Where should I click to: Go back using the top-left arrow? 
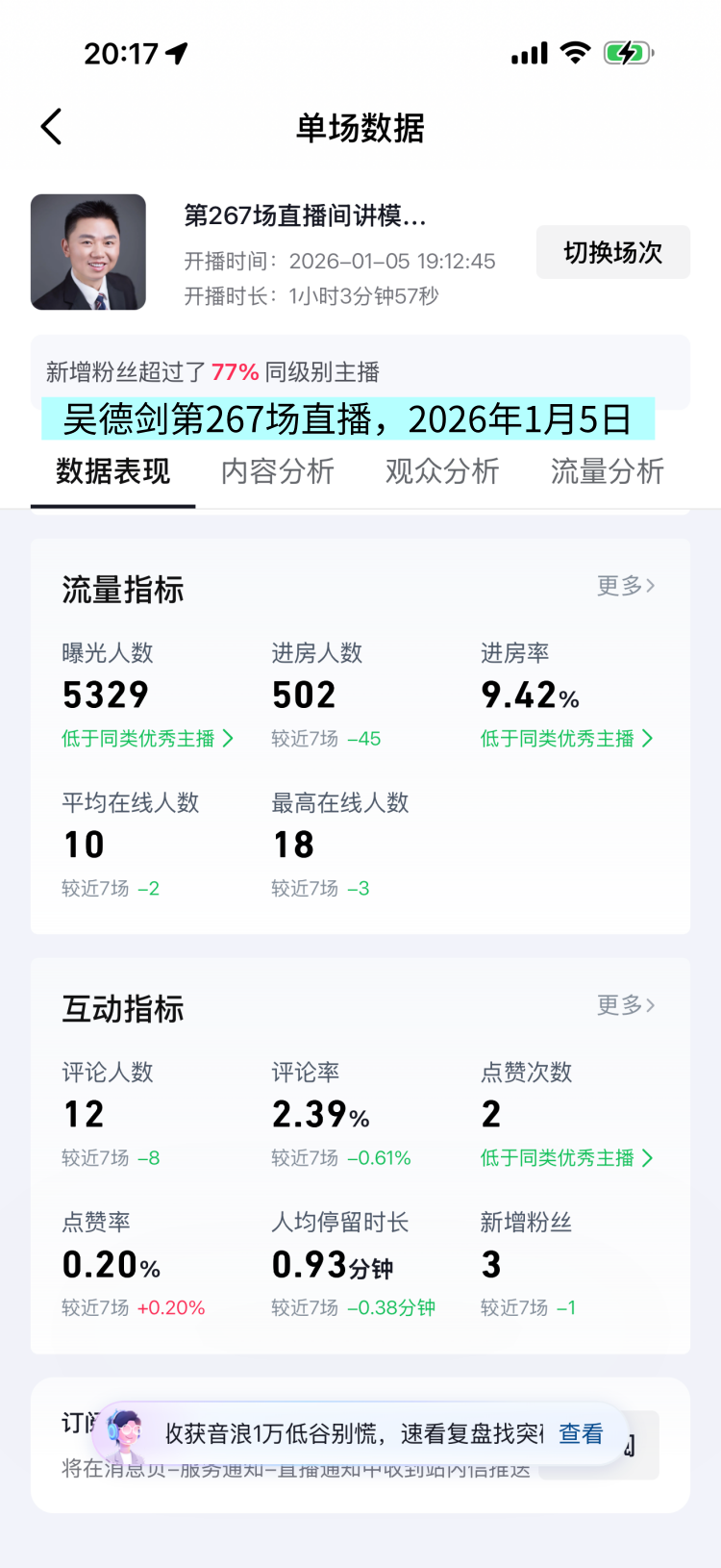pyautogui.click(x=52, y=127)
